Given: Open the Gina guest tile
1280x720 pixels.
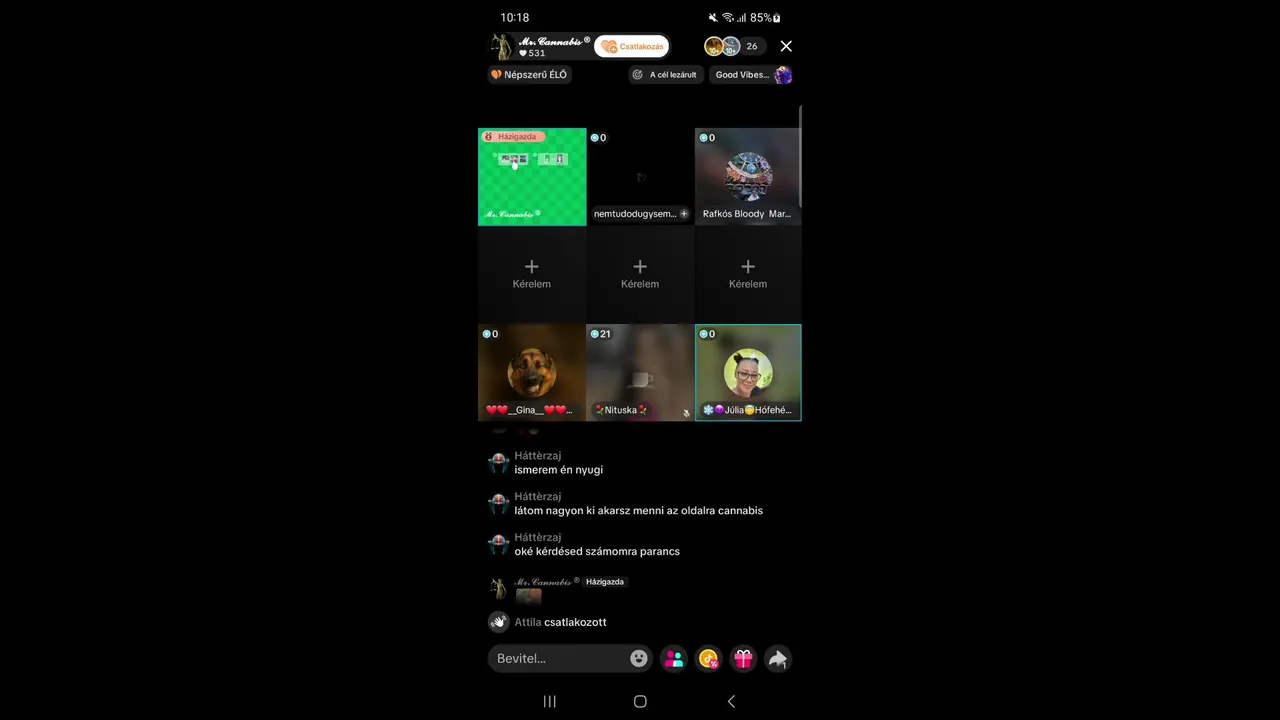Looking at the screenshot, I should [532, 372].
